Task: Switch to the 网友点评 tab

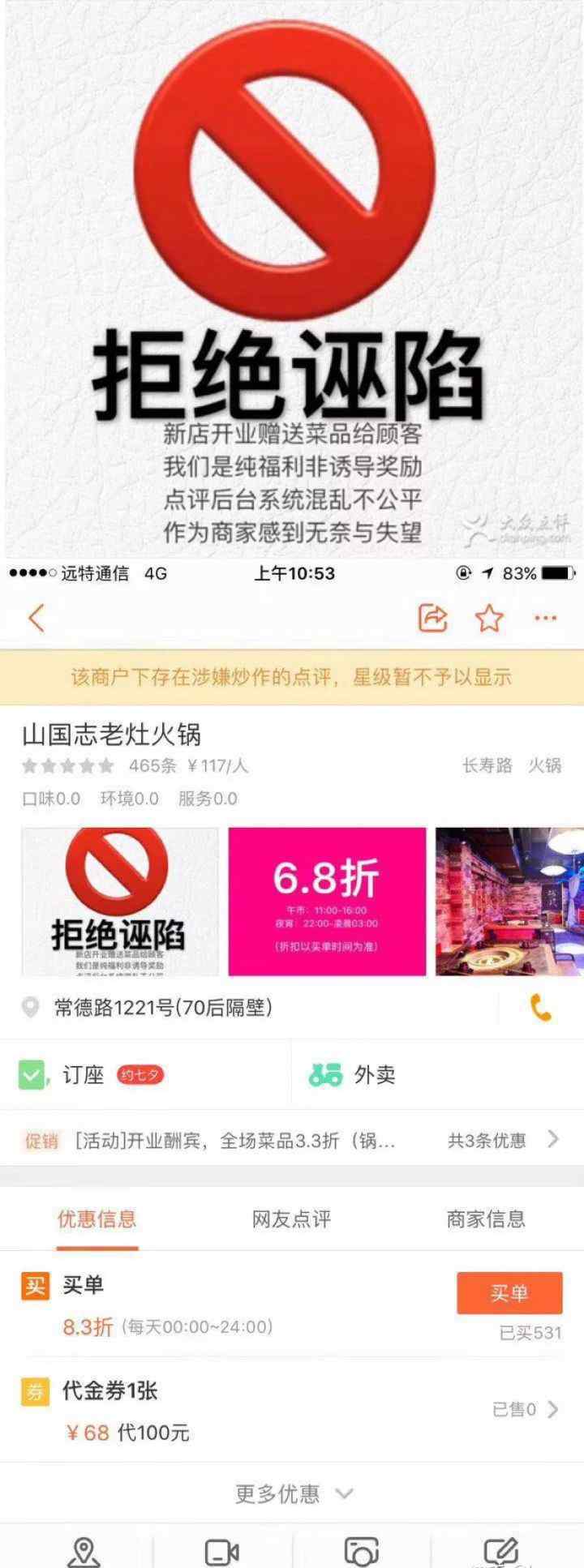Action: click(291, 1219)
